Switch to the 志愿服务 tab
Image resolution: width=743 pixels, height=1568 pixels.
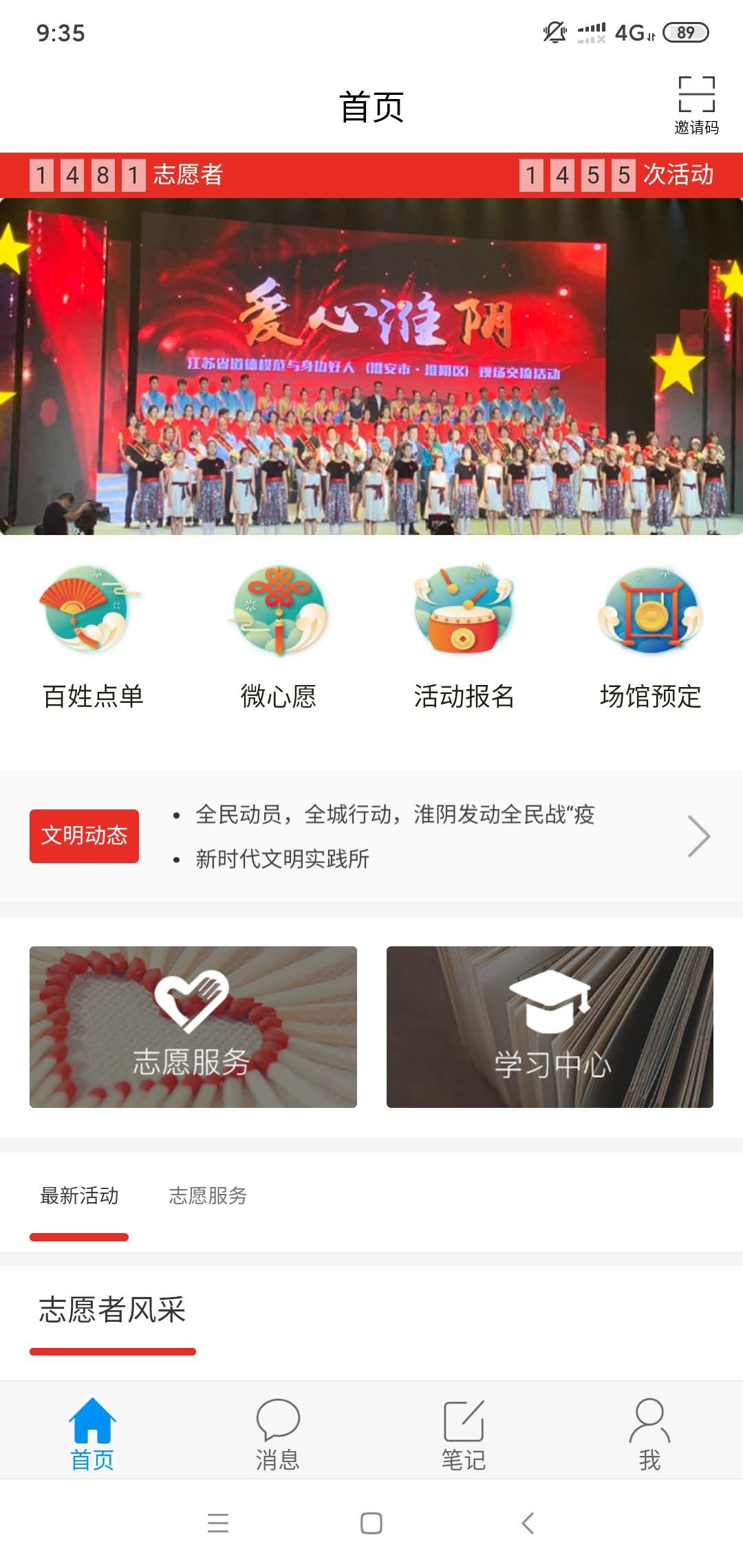pos(208,1196)
